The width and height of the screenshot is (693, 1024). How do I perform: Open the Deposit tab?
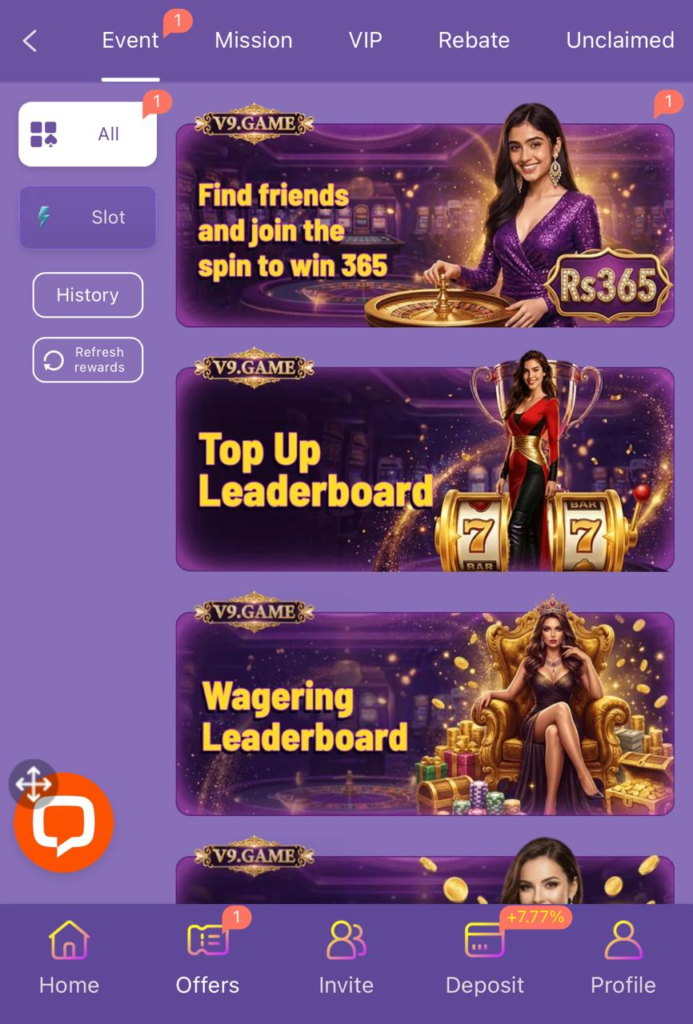(x=484, y=959)
